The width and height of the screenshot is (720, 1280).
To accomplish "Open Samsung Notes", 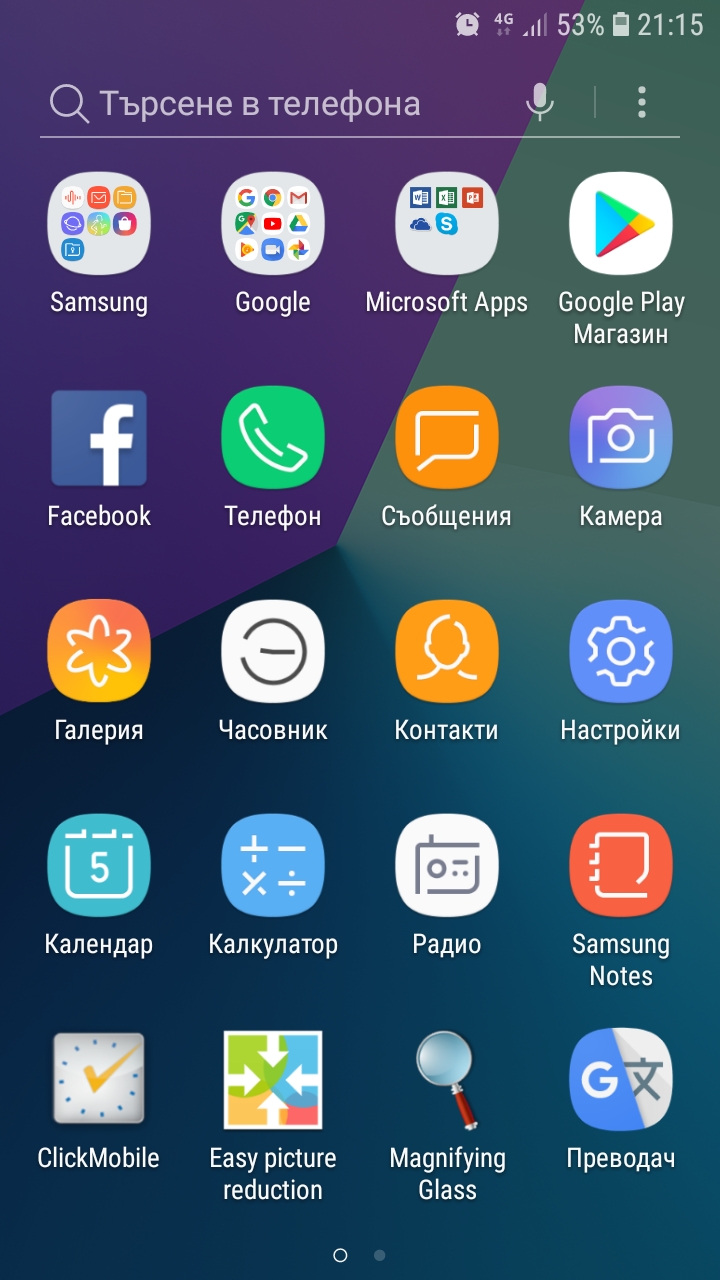I will [x=621, y=866].
